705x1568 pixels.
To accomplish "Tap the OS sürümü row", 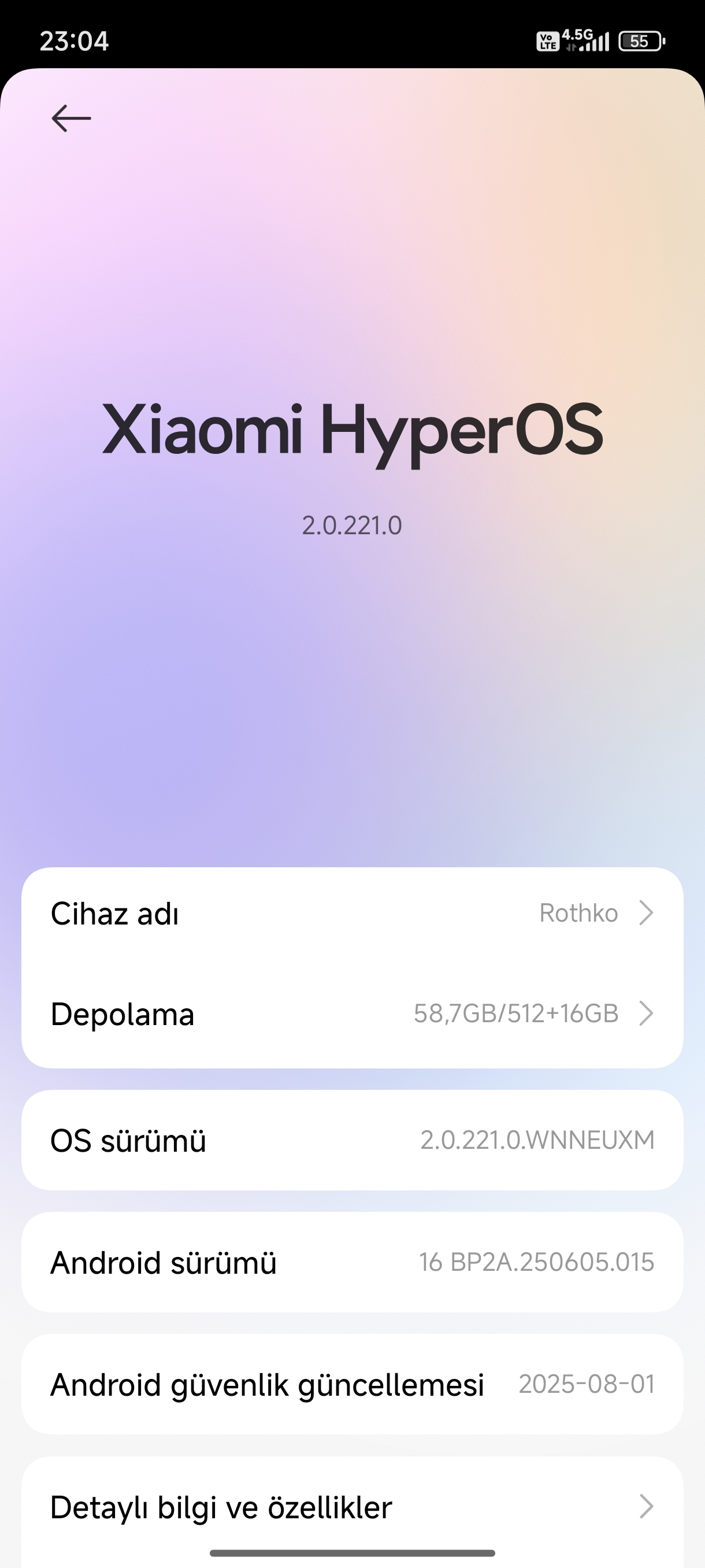I will 352,1140.
